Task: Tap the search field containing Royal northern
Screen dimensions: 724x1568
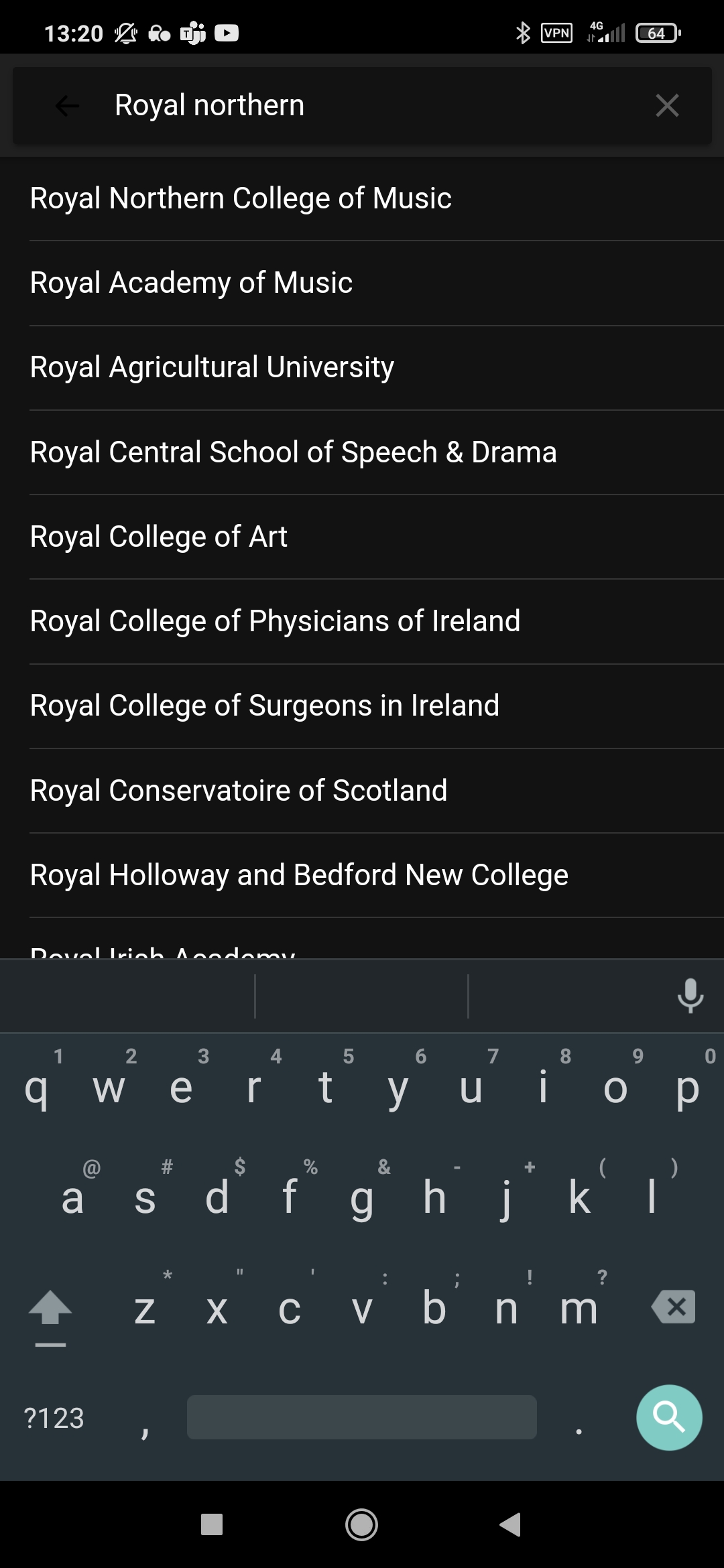Action: coord(362,105)
